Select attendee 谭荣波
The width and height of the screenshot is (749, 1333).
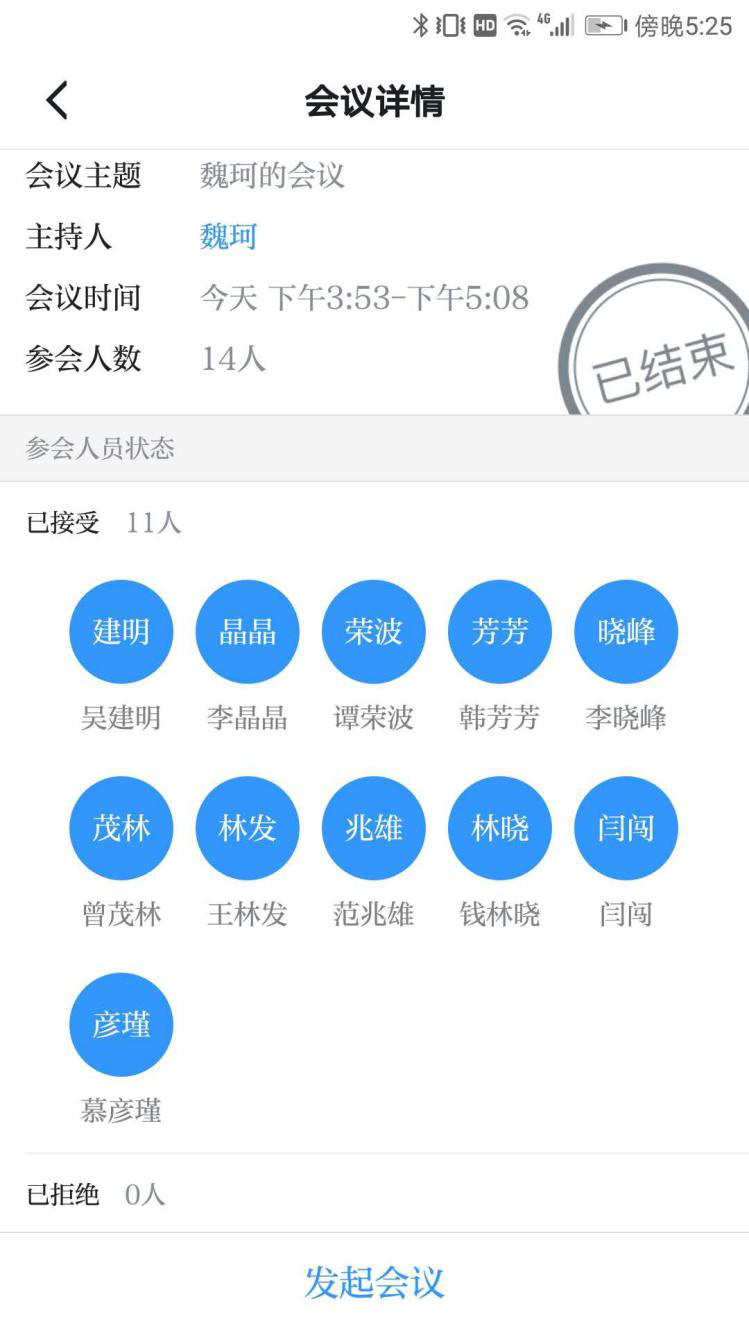[374, 632]
